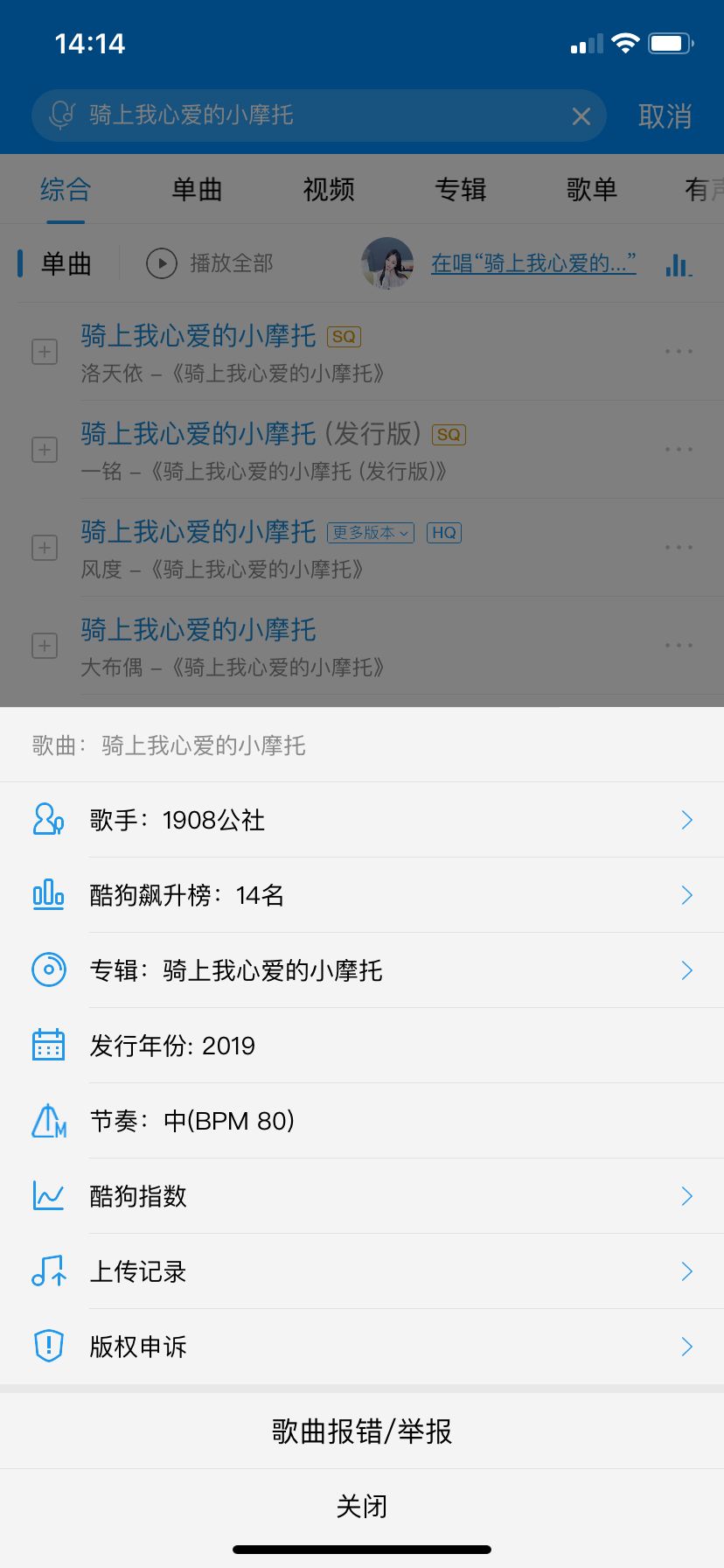The width and height of the screenshot is (724, 1568).
Task: Tap 取消 to cancel search
Action: click(x=665, y=116)
